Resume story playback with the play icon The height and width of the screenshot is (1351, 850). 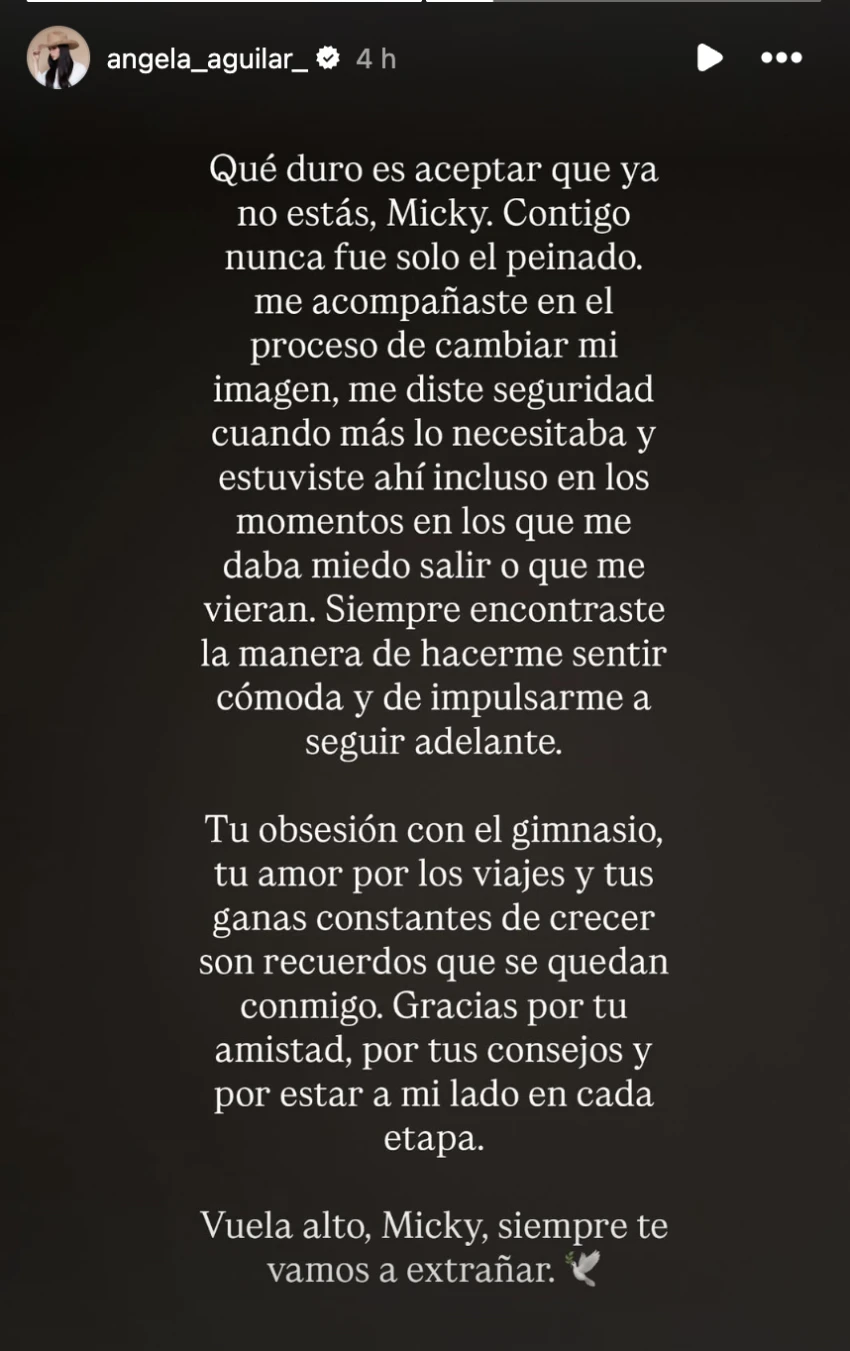(x=709, y=58)
